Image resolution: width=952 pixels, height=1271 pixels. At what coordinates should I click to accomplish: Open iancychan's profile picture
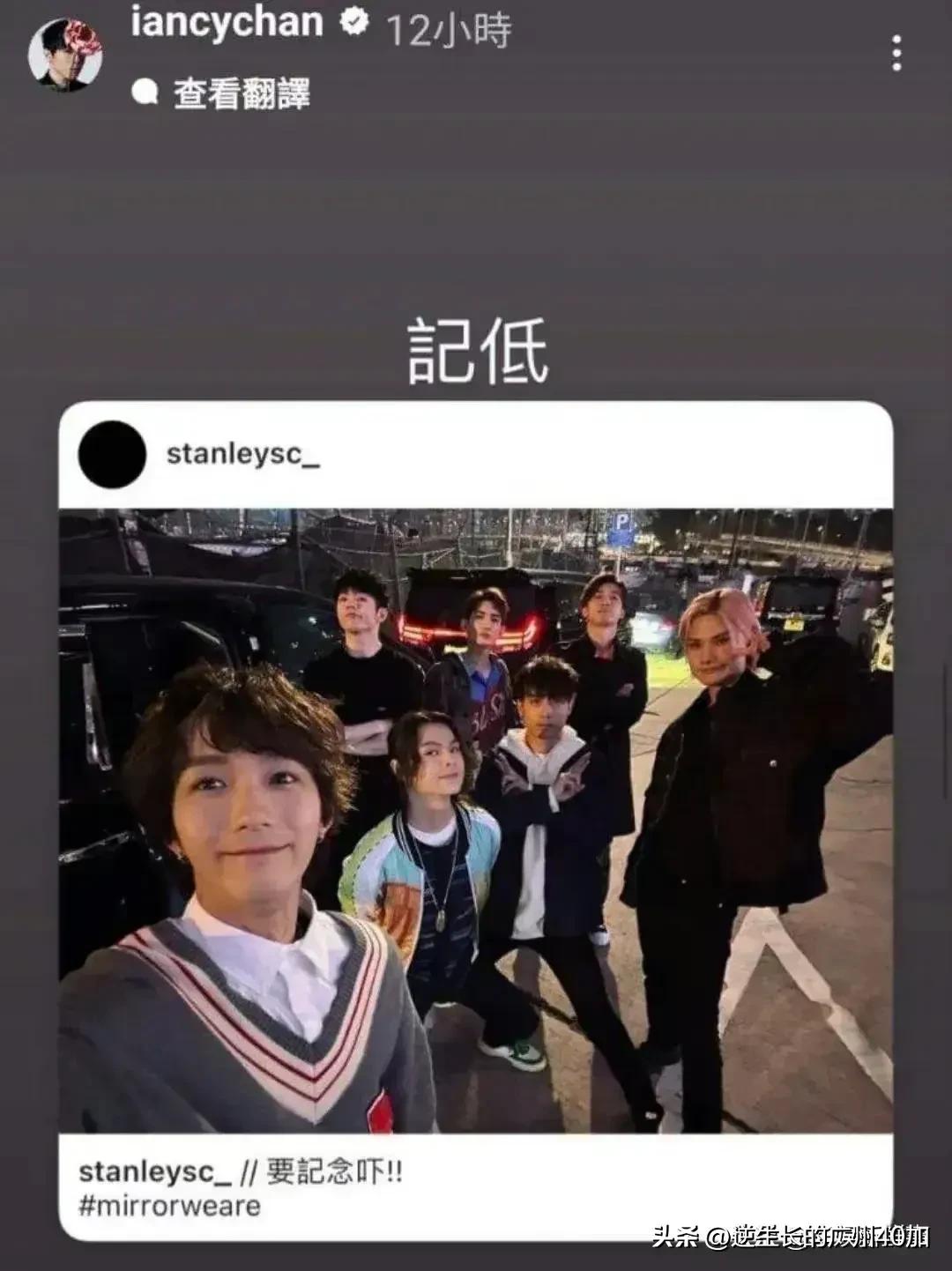[x=64, y=53]
